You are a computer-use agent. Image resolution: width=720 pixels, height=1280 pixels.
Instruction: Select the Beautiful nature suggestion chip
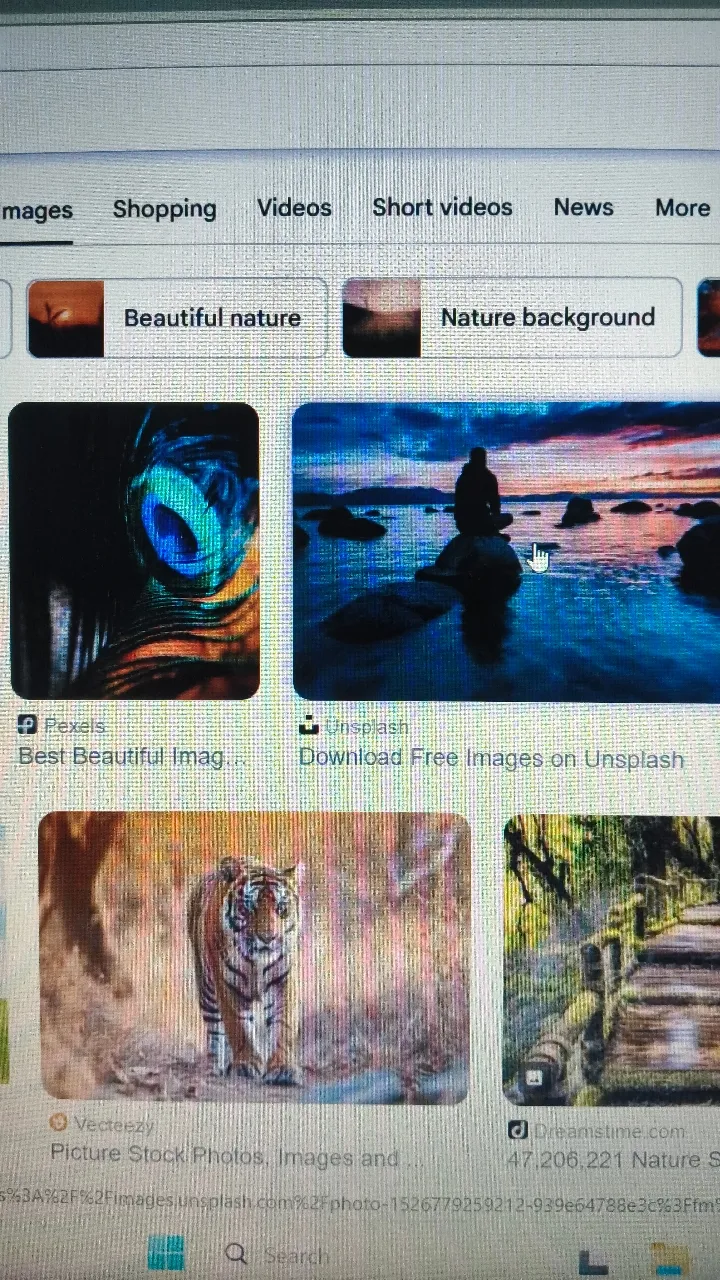(177, 318)
